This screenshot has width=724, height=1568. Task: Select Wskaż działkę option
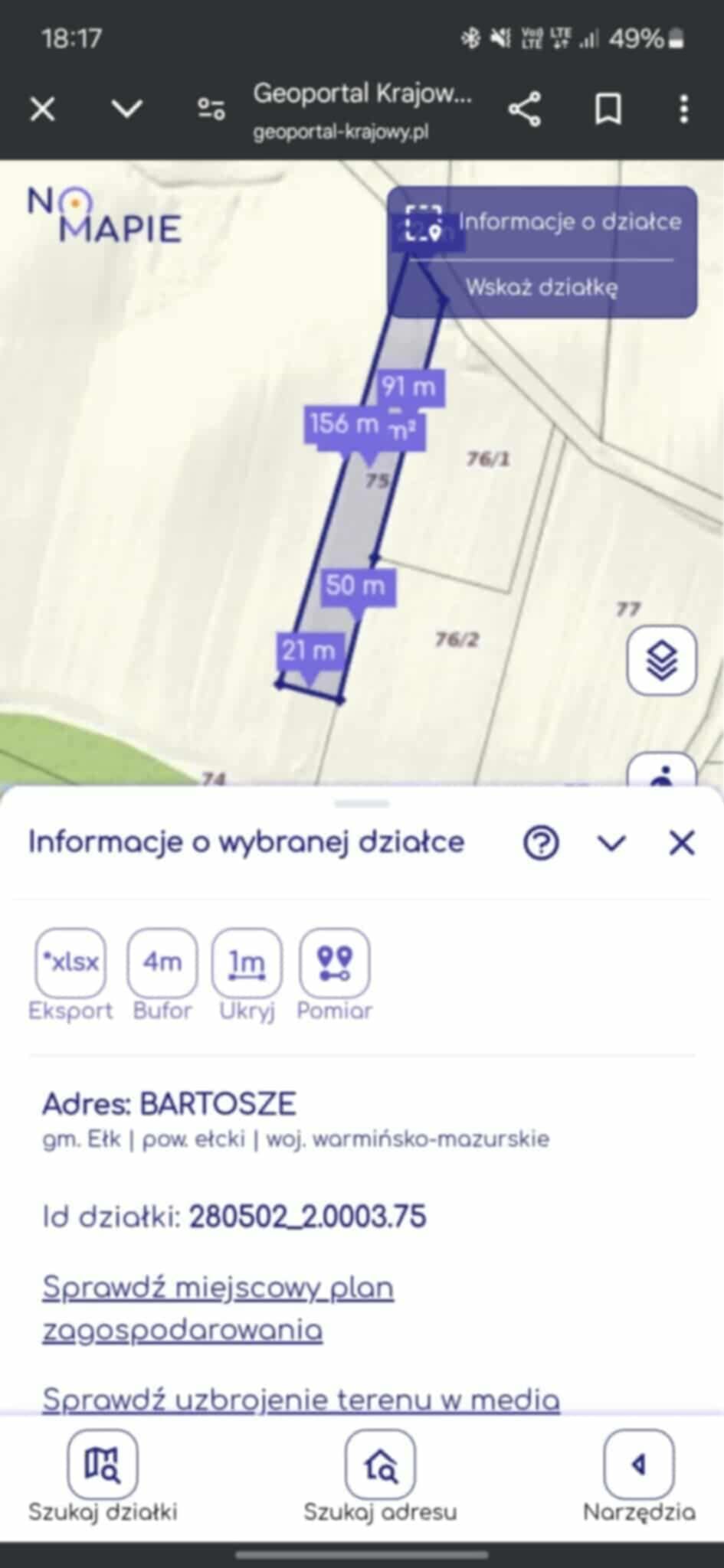click(541, 288)
